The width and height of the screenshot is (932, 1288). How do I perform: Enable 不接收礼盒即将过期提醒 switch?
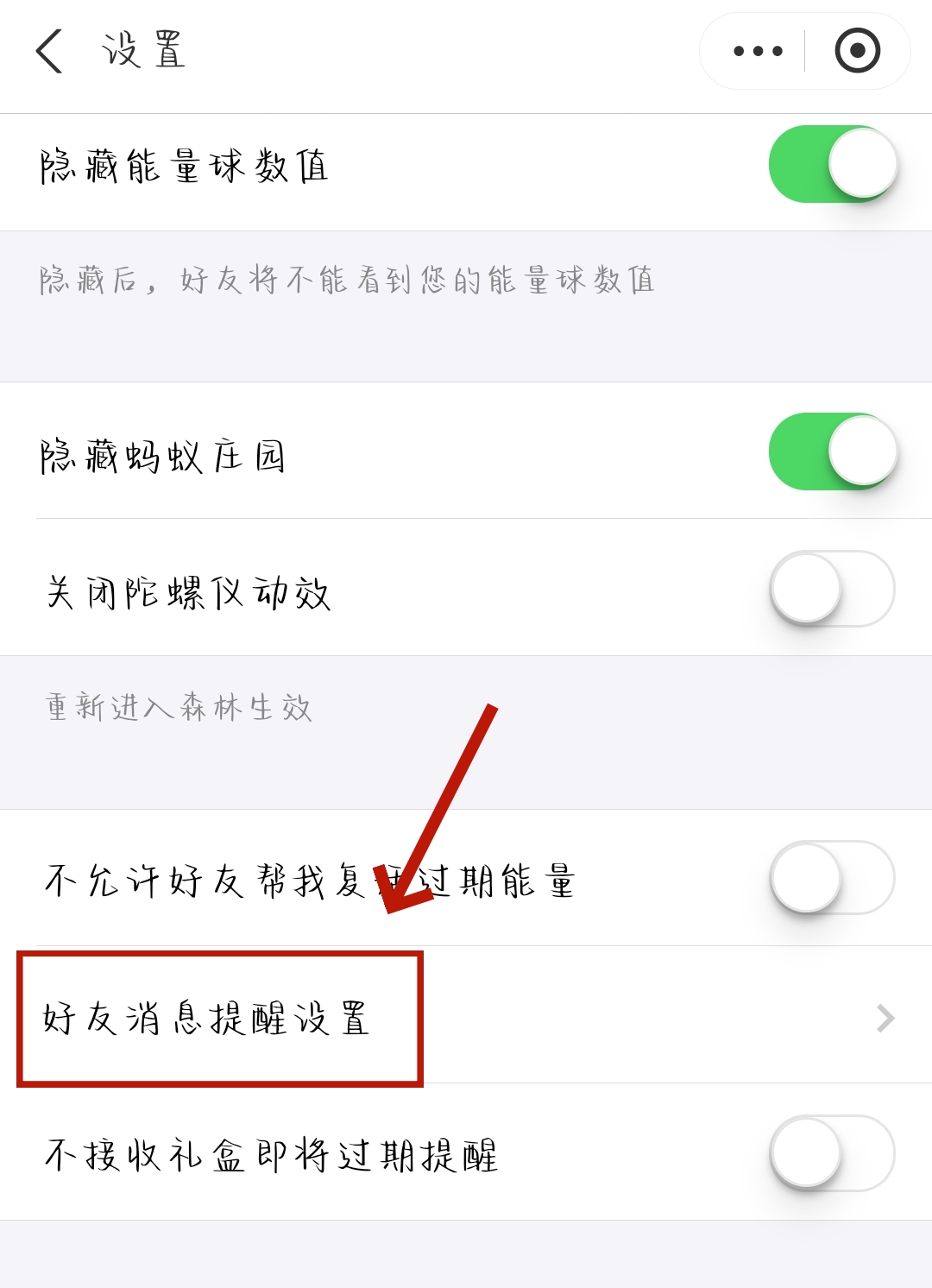(833, 1153)
